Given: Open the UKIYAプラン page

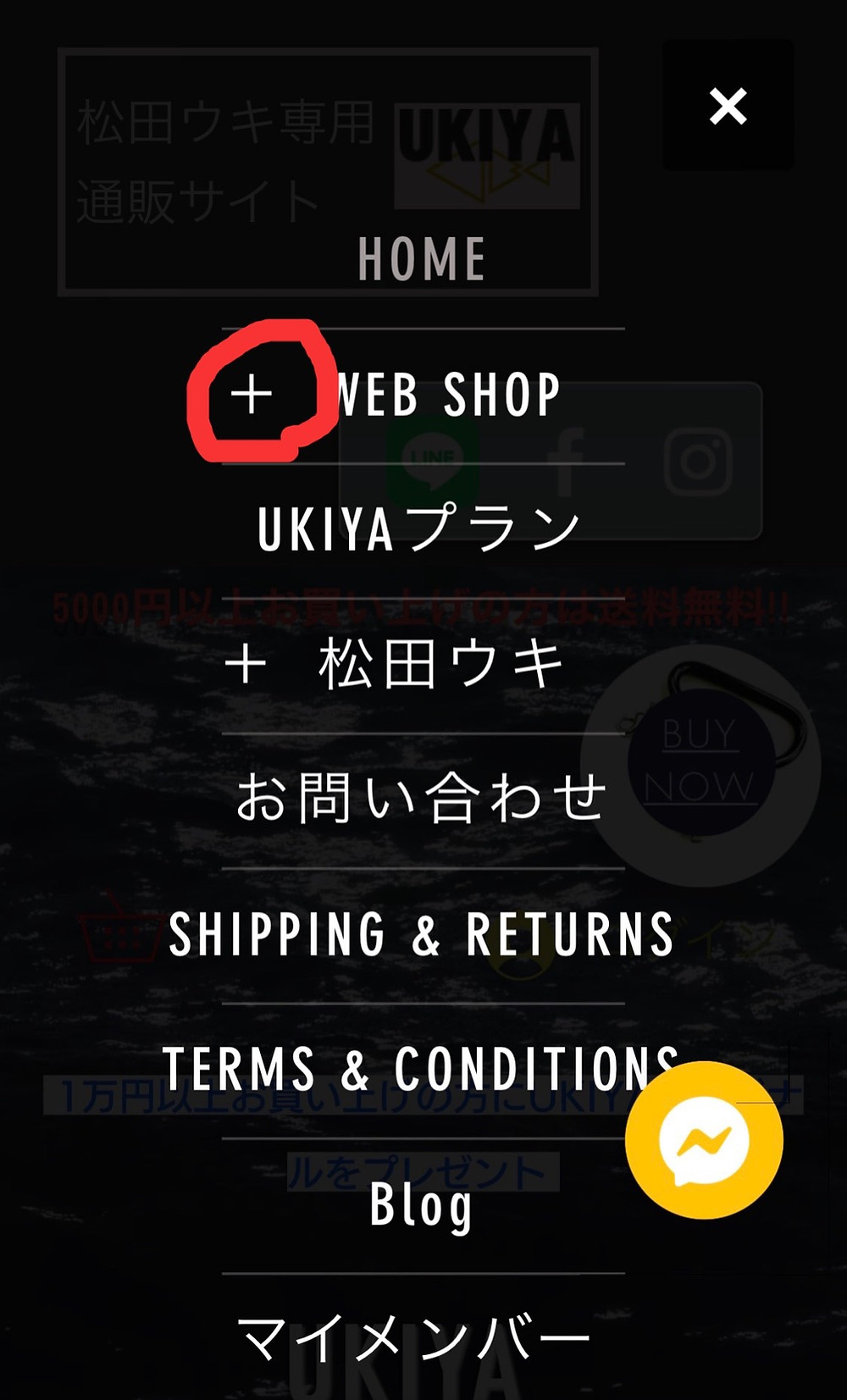Looking at the screenshot, I should pos(419,528).
